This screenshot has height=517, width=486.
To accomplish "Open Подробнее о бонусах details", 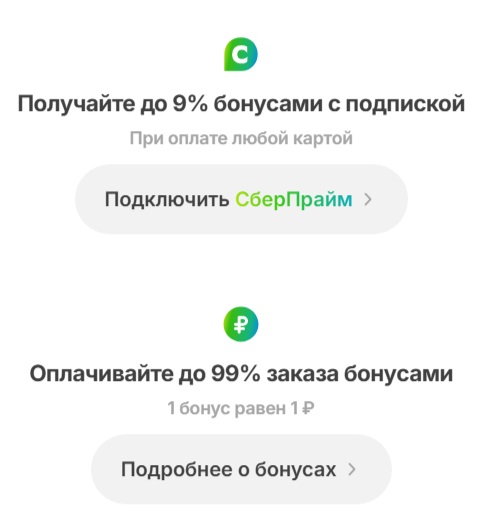I will click(x=241, y=469).
